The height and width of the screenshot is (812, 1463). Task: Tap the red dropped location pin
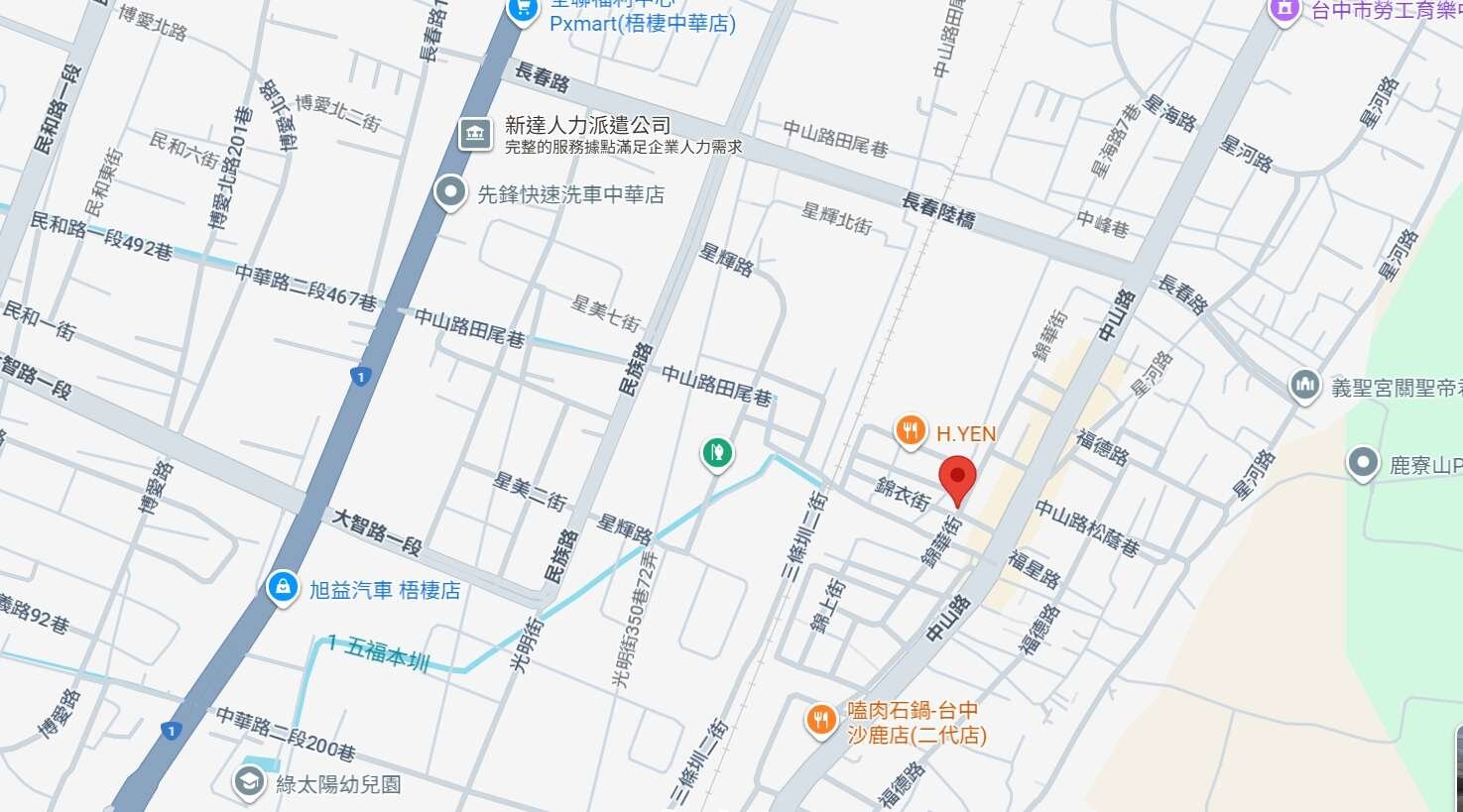[x=957, y=480]
